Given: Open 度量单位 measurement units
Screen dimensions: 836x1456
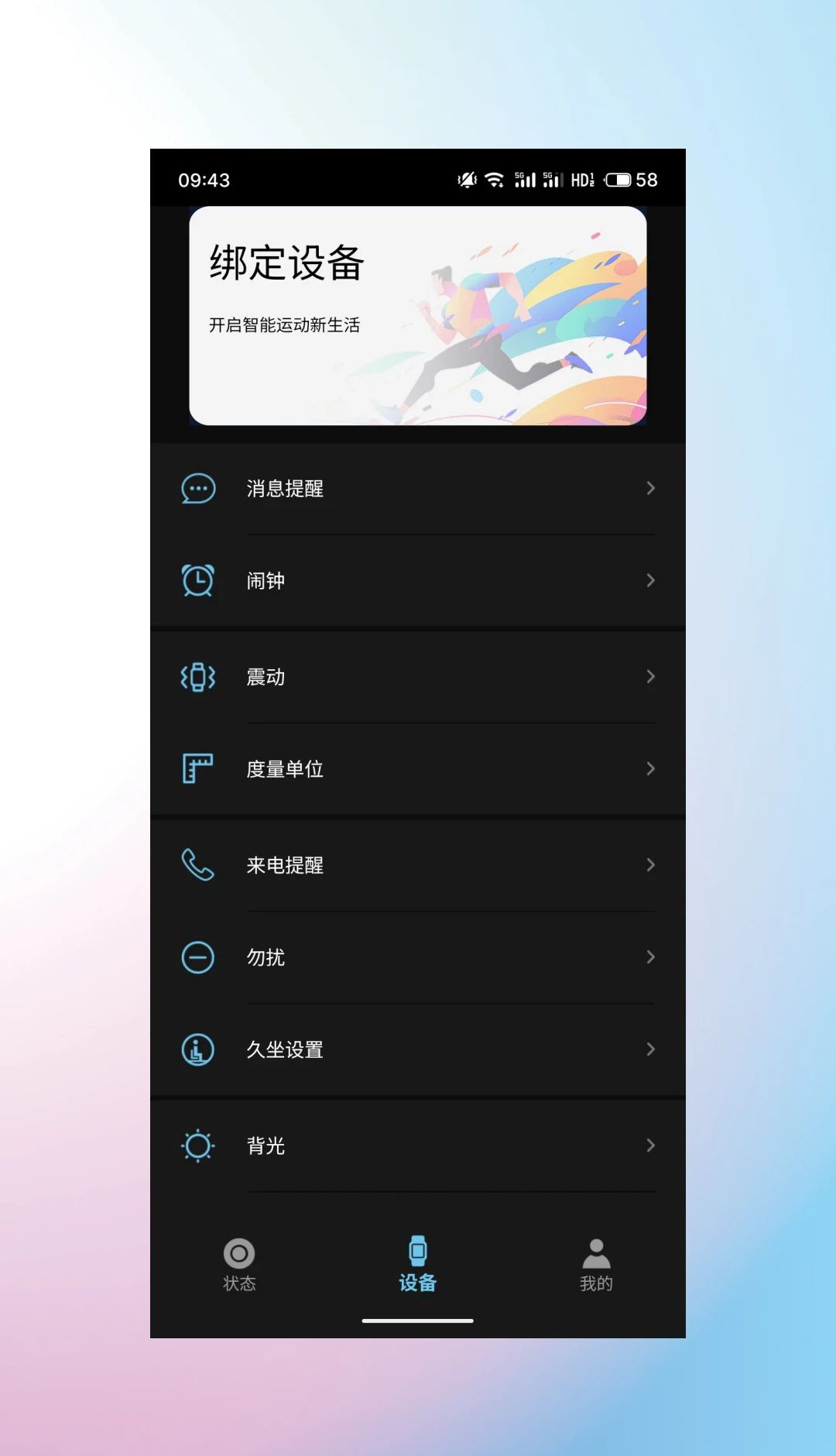Looking at the screenshot, I should pyautogui.click(x=417, y=769).
